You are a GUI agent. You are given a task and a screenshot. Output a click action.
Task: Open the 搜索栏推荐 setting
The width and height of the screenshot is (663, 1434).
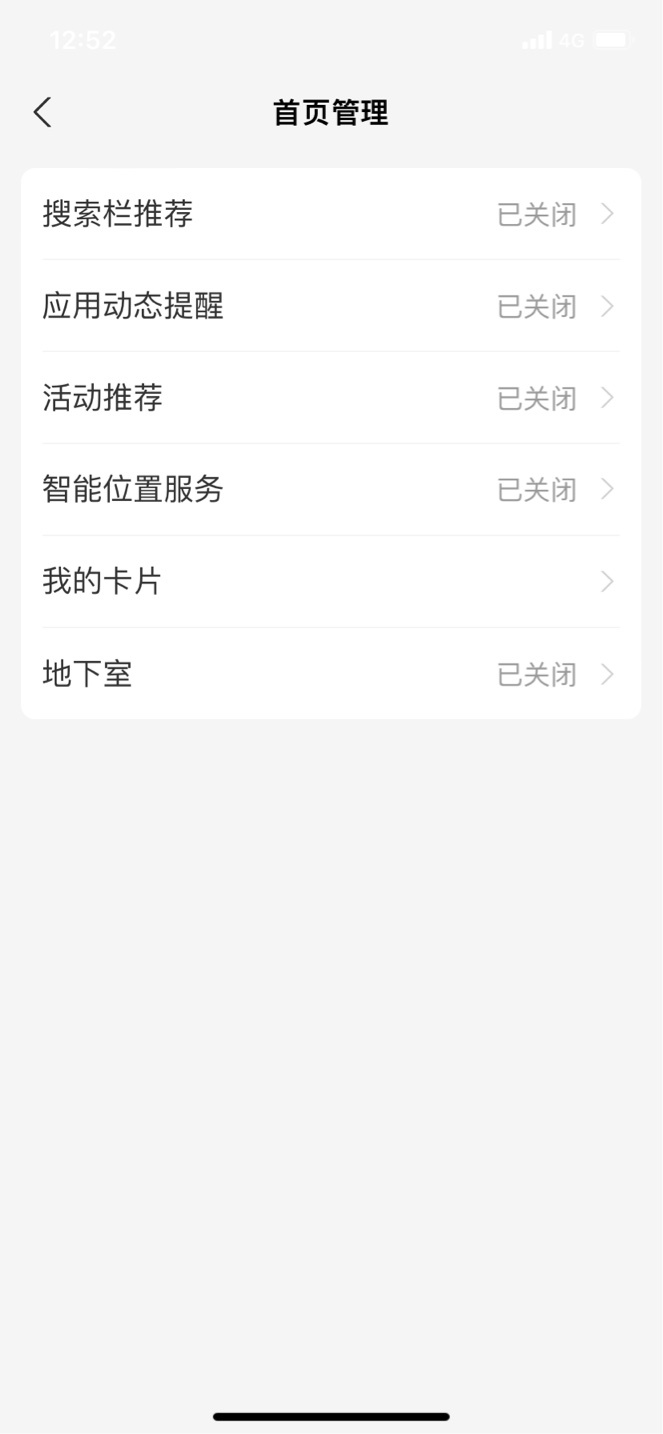[x=331, y=214]
